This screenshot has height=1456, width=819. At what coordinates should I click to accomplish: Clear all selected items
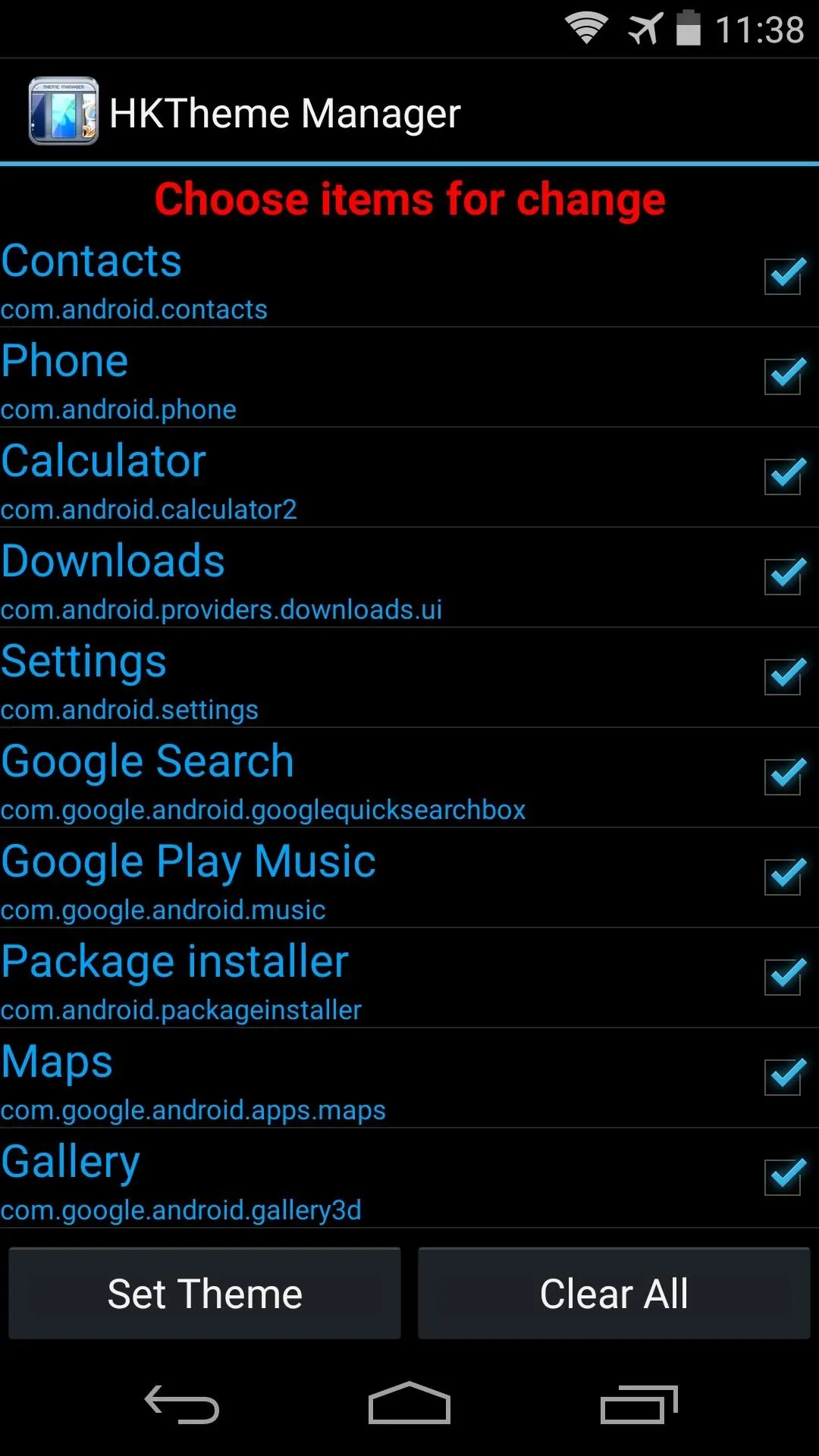[614, 1293]
